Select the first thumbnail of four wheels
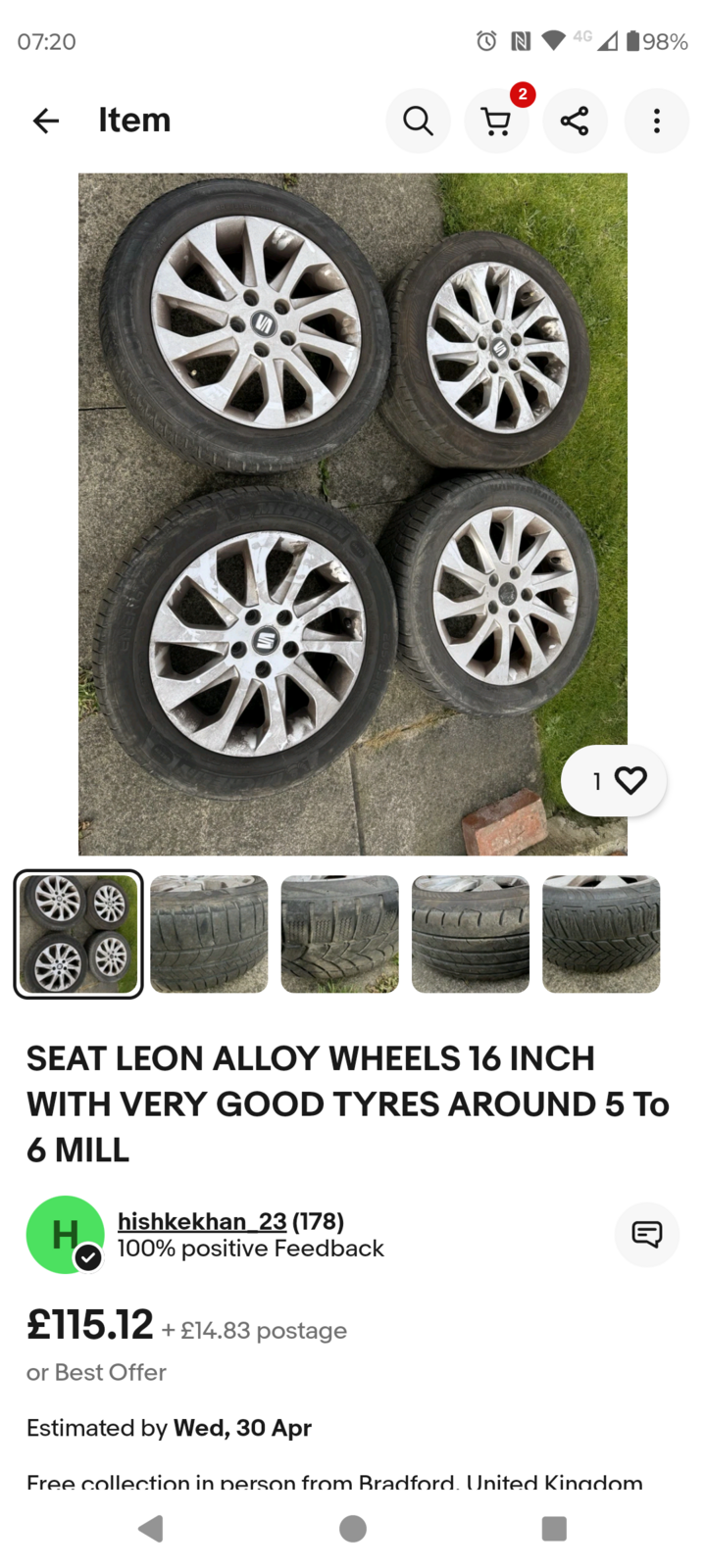Image resolution: width=706 pixels, height=1568 pixels. coord(78,934)
